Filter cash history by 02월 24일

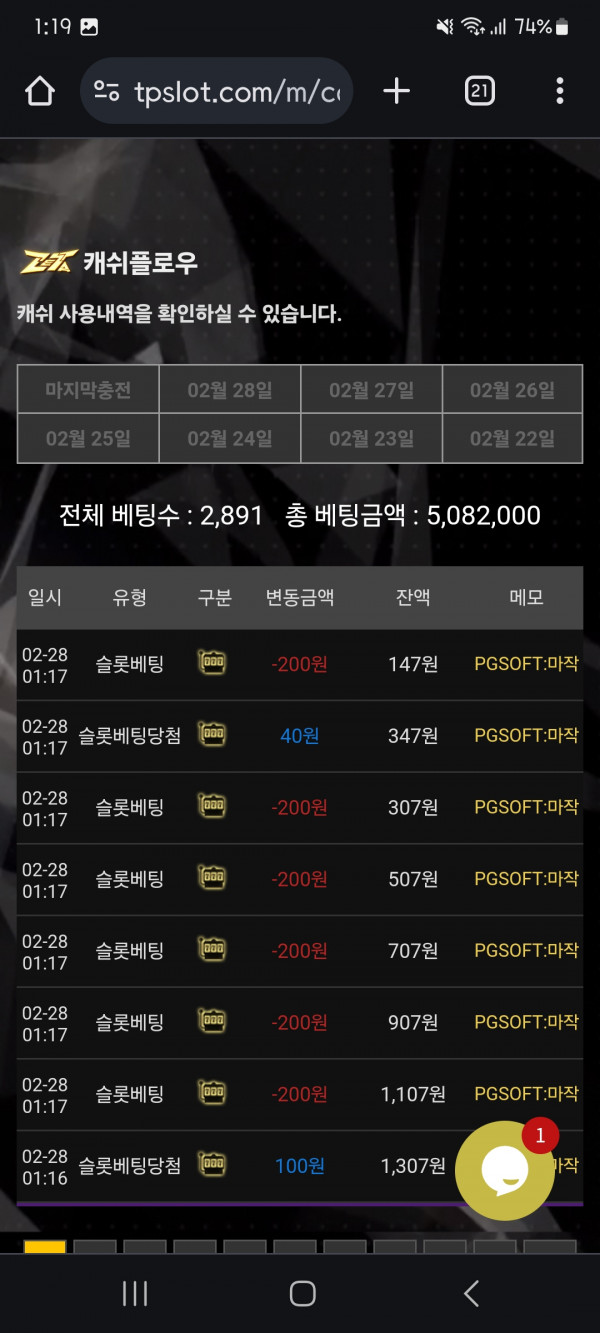pos(230,438)
